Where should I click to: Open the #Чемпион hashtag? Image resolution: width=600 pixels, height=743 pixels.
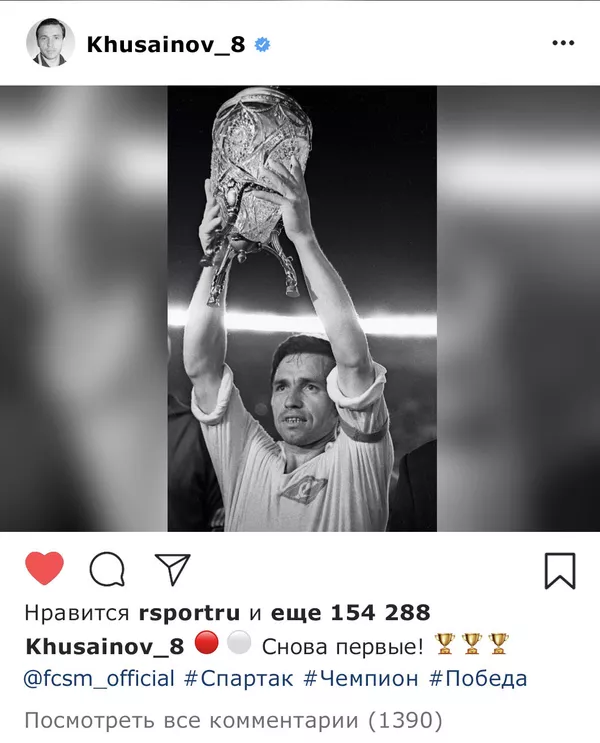(361, 678)
